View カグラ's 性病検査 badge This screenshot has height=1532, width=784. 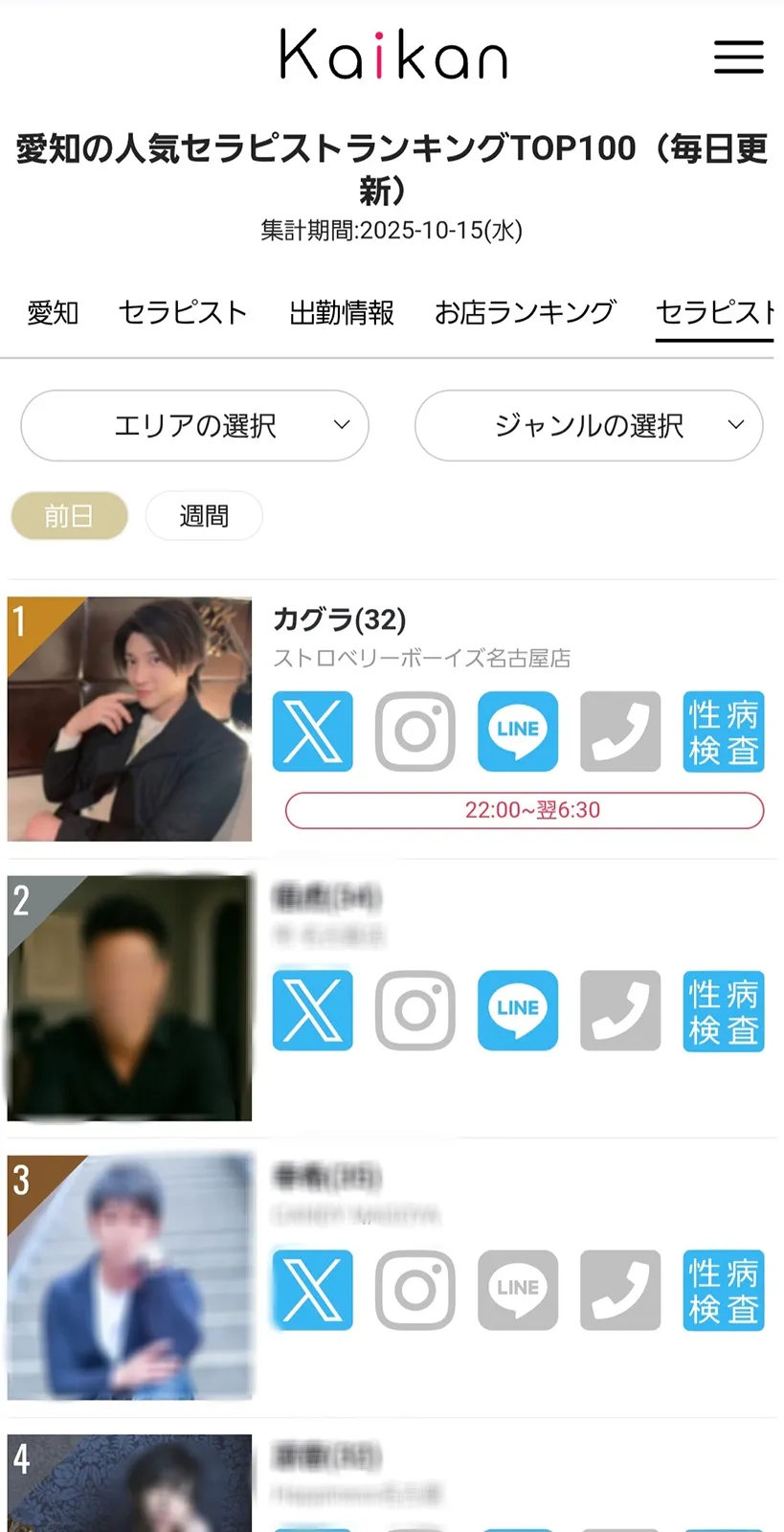(724, 732)
